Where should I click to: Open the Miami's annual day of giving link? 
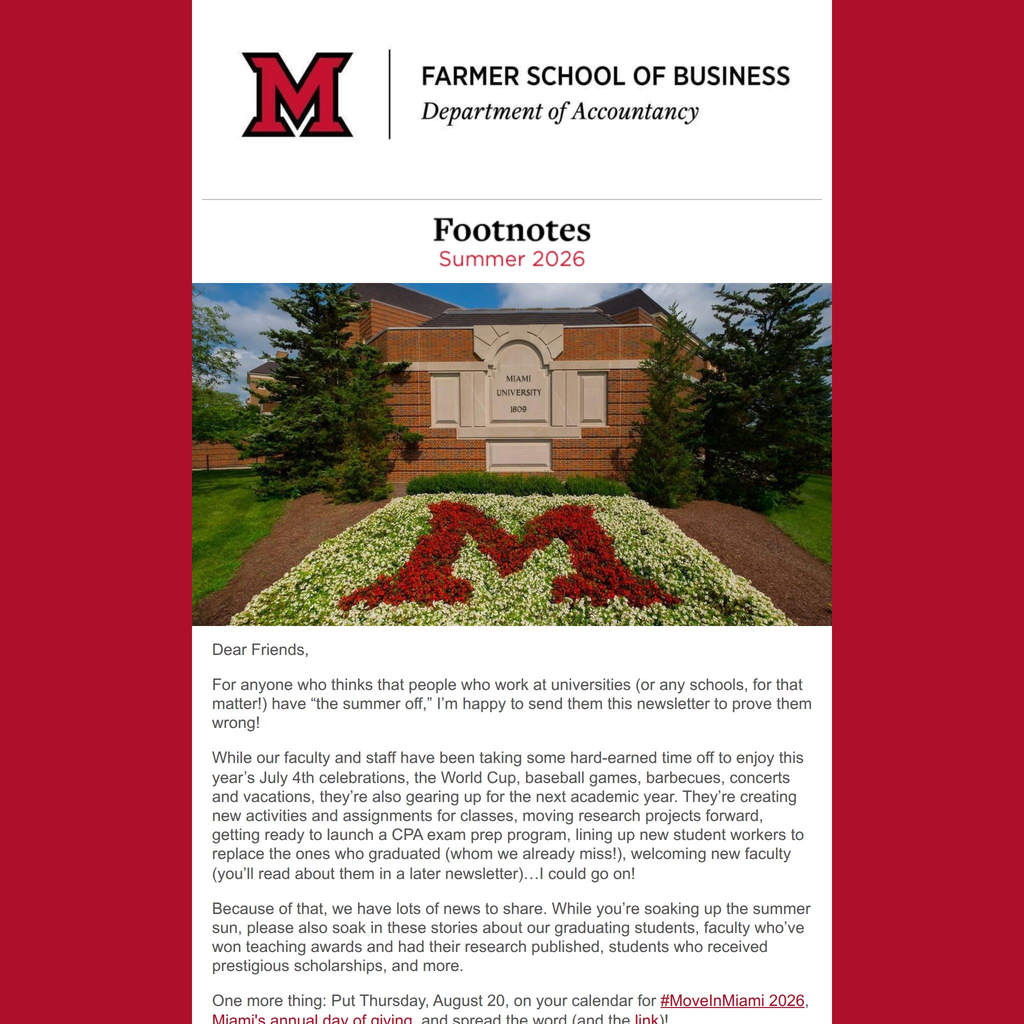(312, 1018)
